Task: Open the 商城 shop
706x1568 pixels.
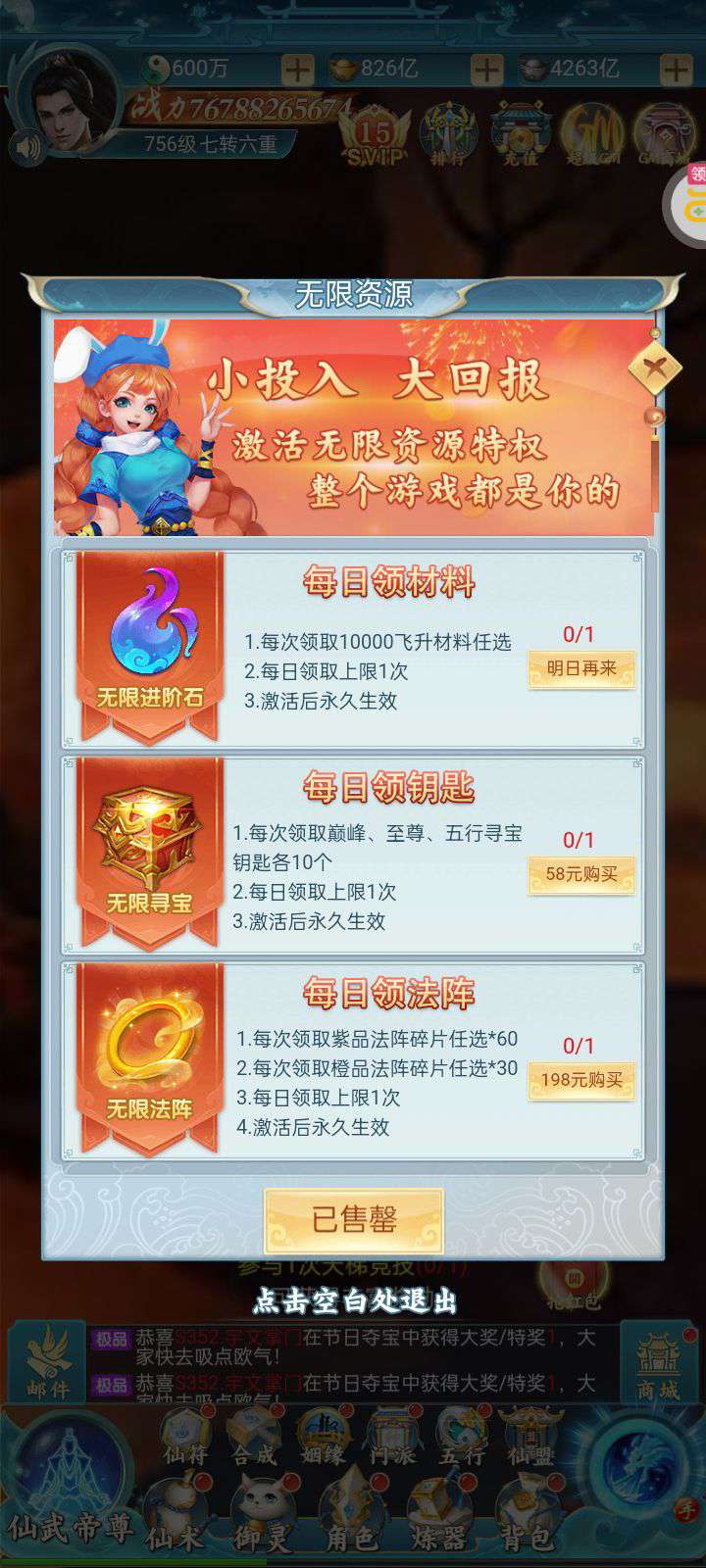Action: [658, 1364]
